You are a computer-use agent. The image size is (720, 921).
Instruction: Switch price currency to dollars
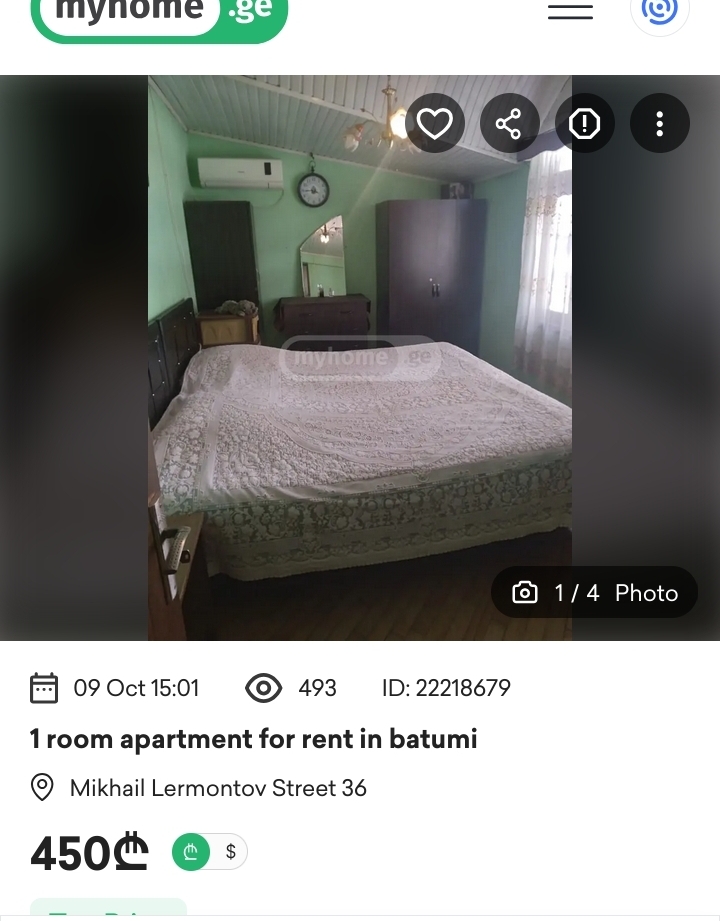(231, 852)
